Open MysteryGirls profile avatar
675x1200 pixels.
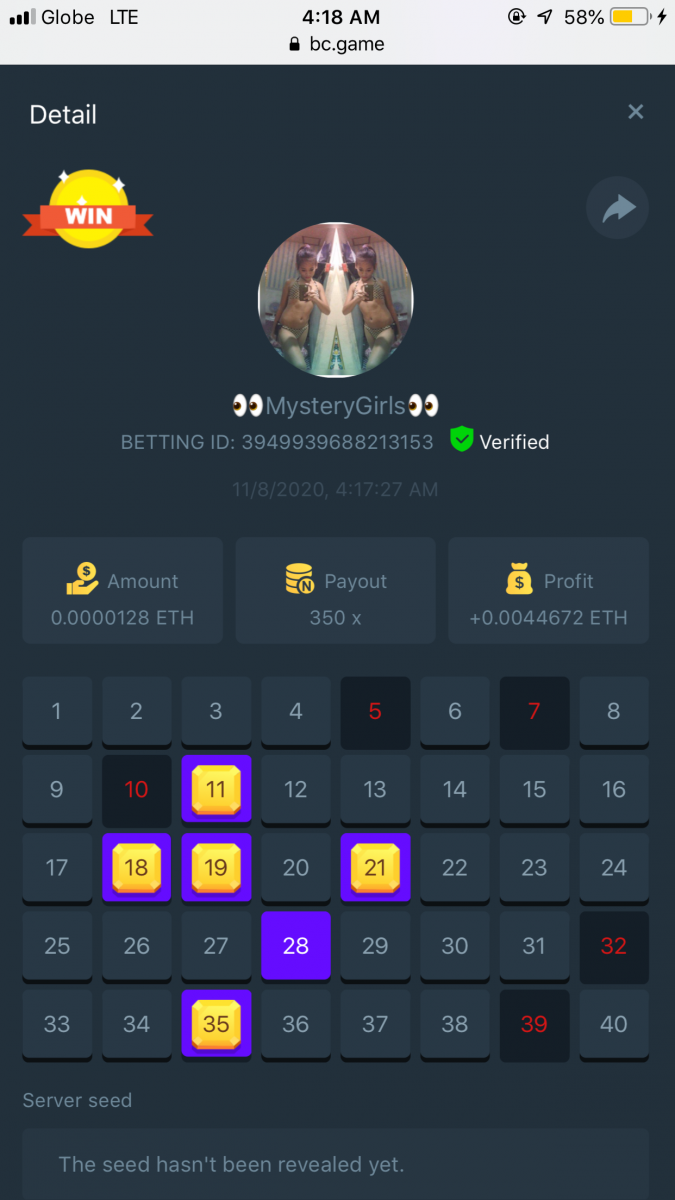click(x=336, y=300)
